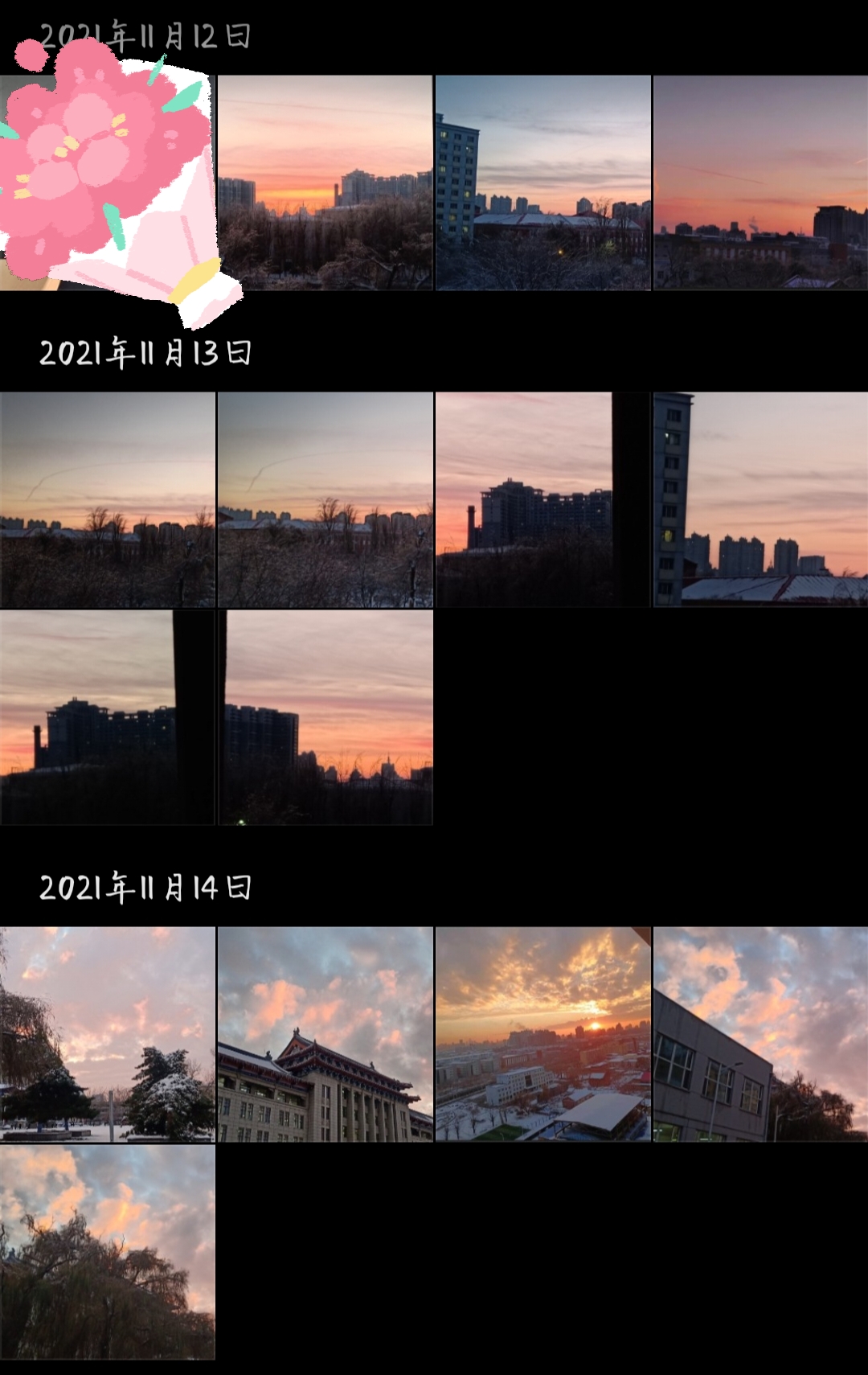This screenshot has width=868, height=1375.
Task: Open the November 12 photo with tall lit building
Action: (542, 183)
